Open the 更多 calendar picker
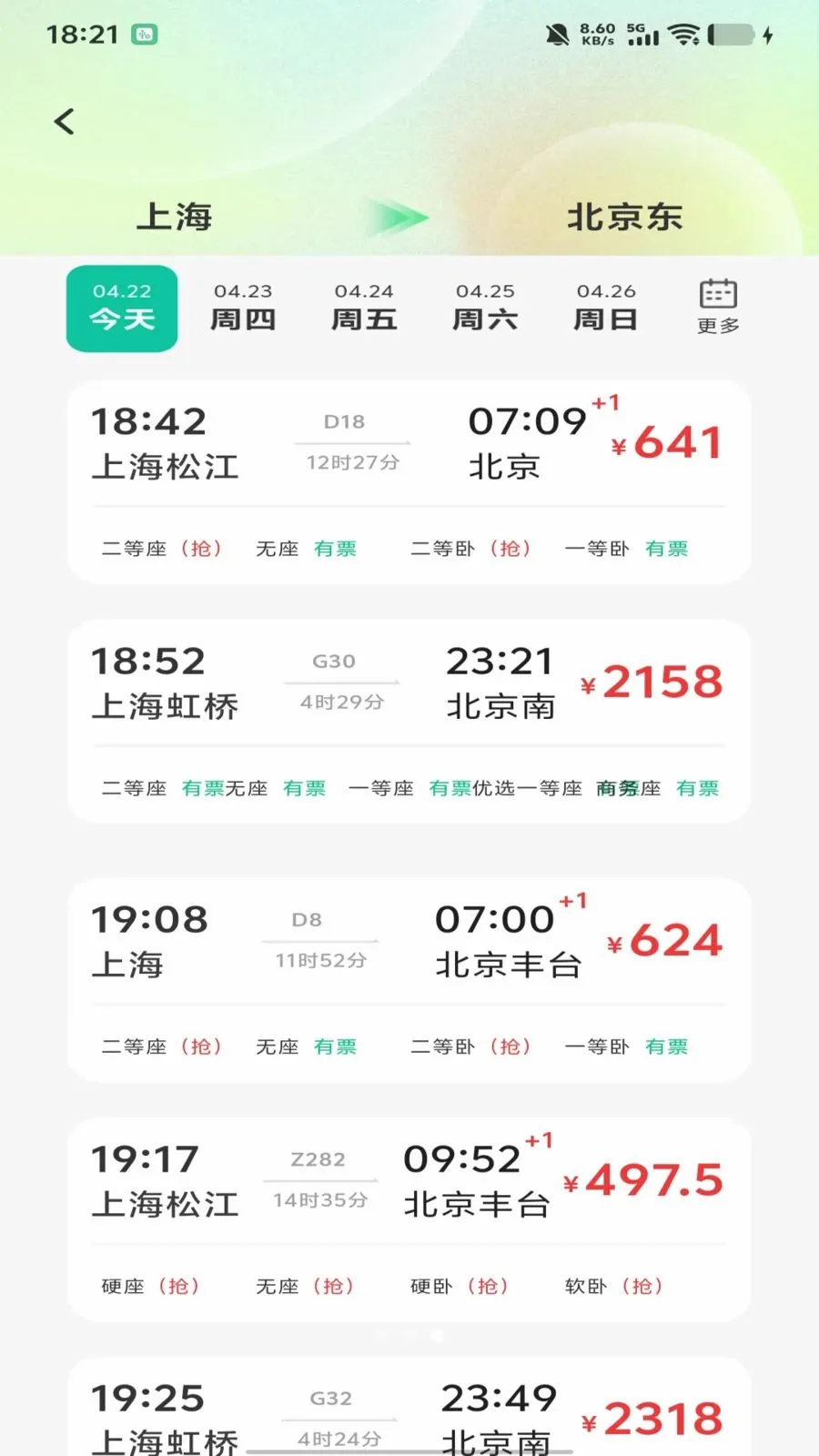The height and width of the screenshot is (1456, 819). tap(718, 308)
